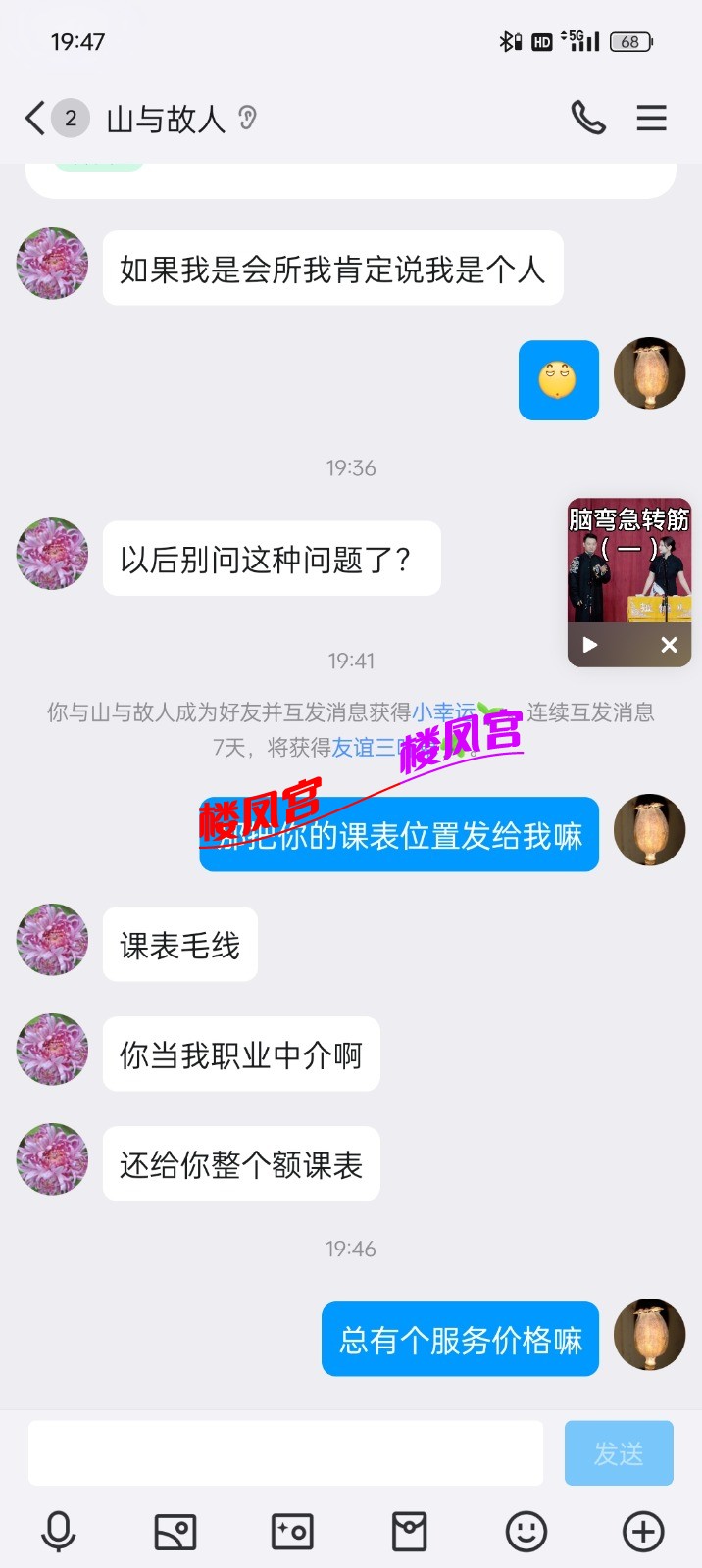Play the floating 脑弯急转筋 video
702x1568 pixels.
pyautogui.click(x=590, y=645)
